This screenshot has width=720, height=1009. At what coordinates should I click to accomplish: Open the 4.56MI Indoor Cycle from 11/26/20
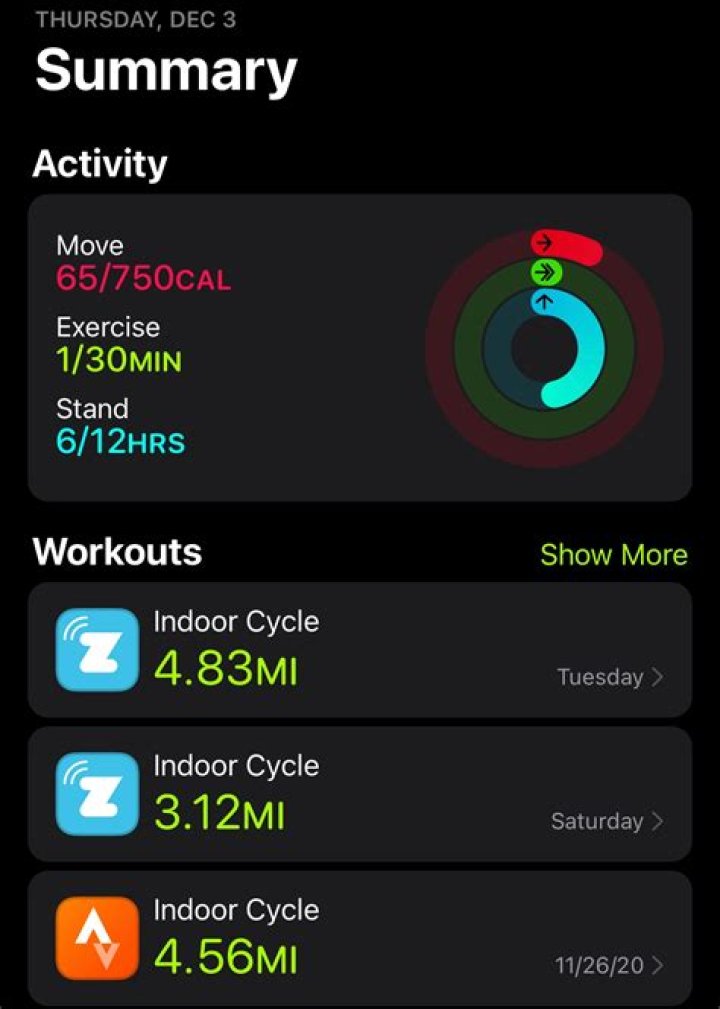[360, 938]
